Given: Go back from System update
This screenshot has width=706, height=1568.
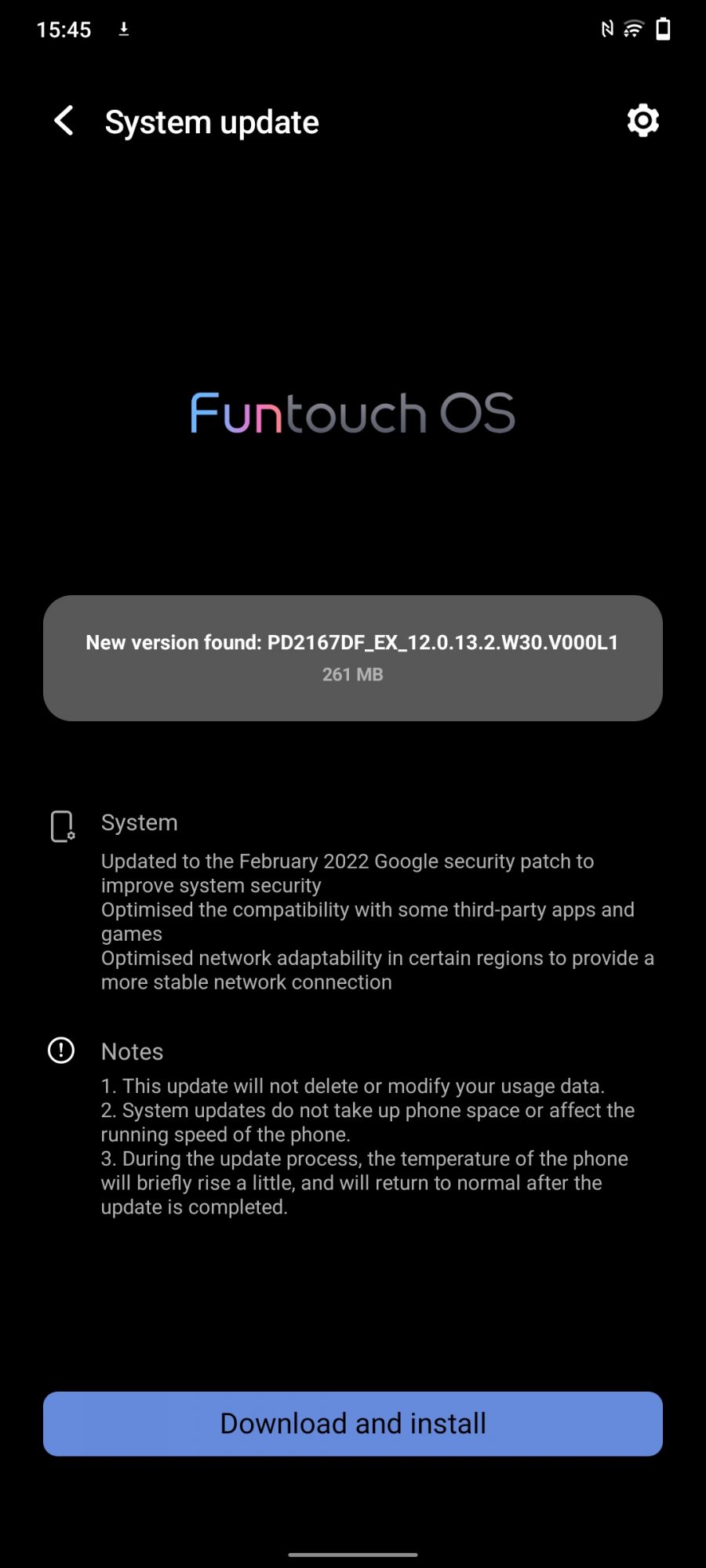Looking at the screenshot, I should coord(64,122).
